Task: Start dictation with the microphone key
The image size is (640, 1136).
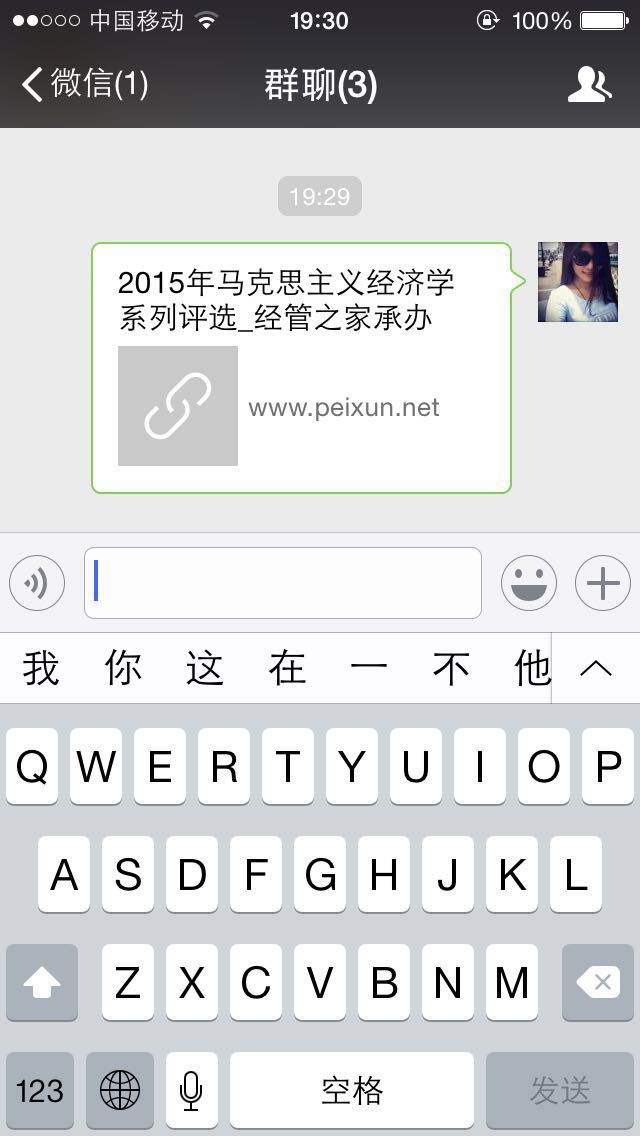Action: tap(191, 1090)
